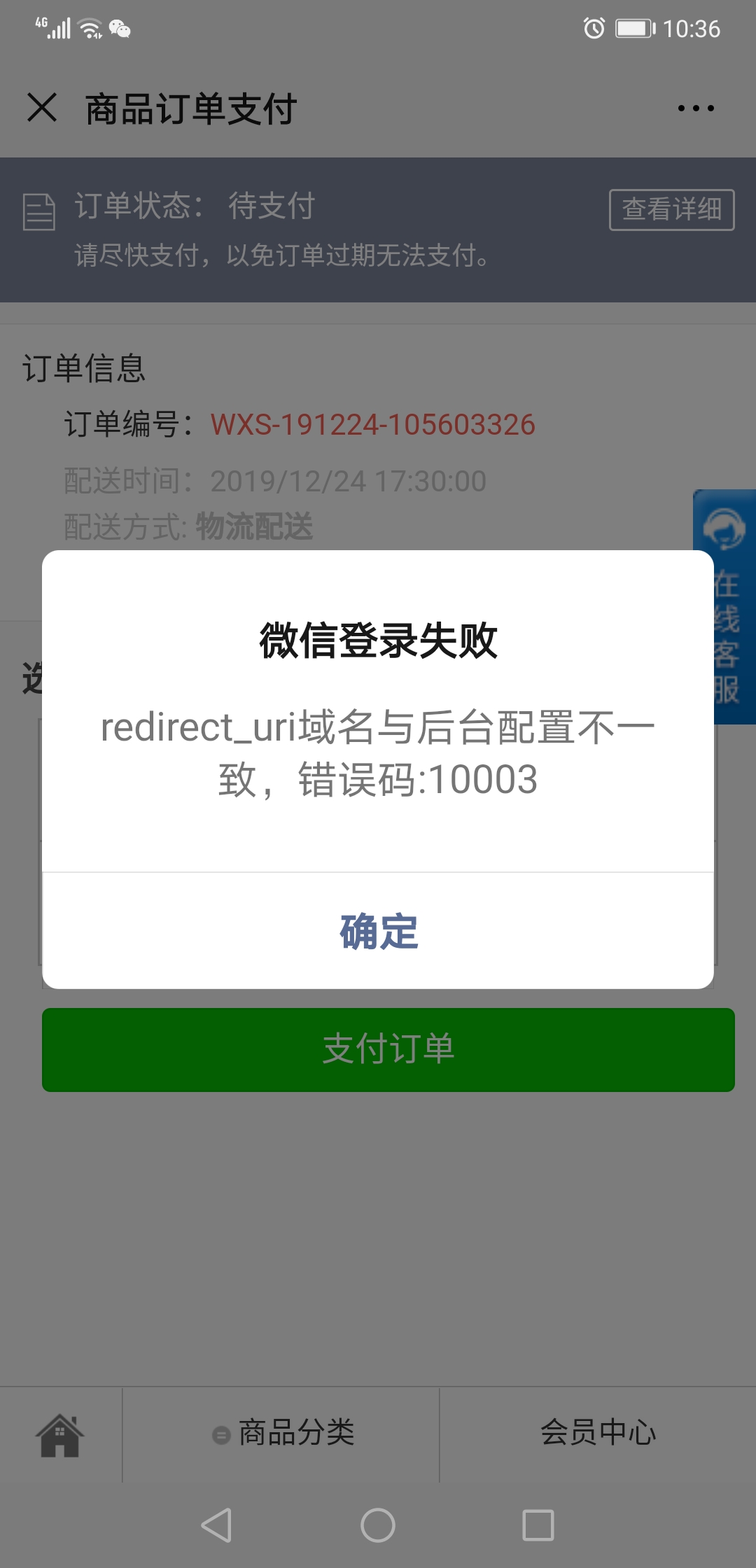Tap the system home circle button
756x1568 pixels.
click(378, 1525)
